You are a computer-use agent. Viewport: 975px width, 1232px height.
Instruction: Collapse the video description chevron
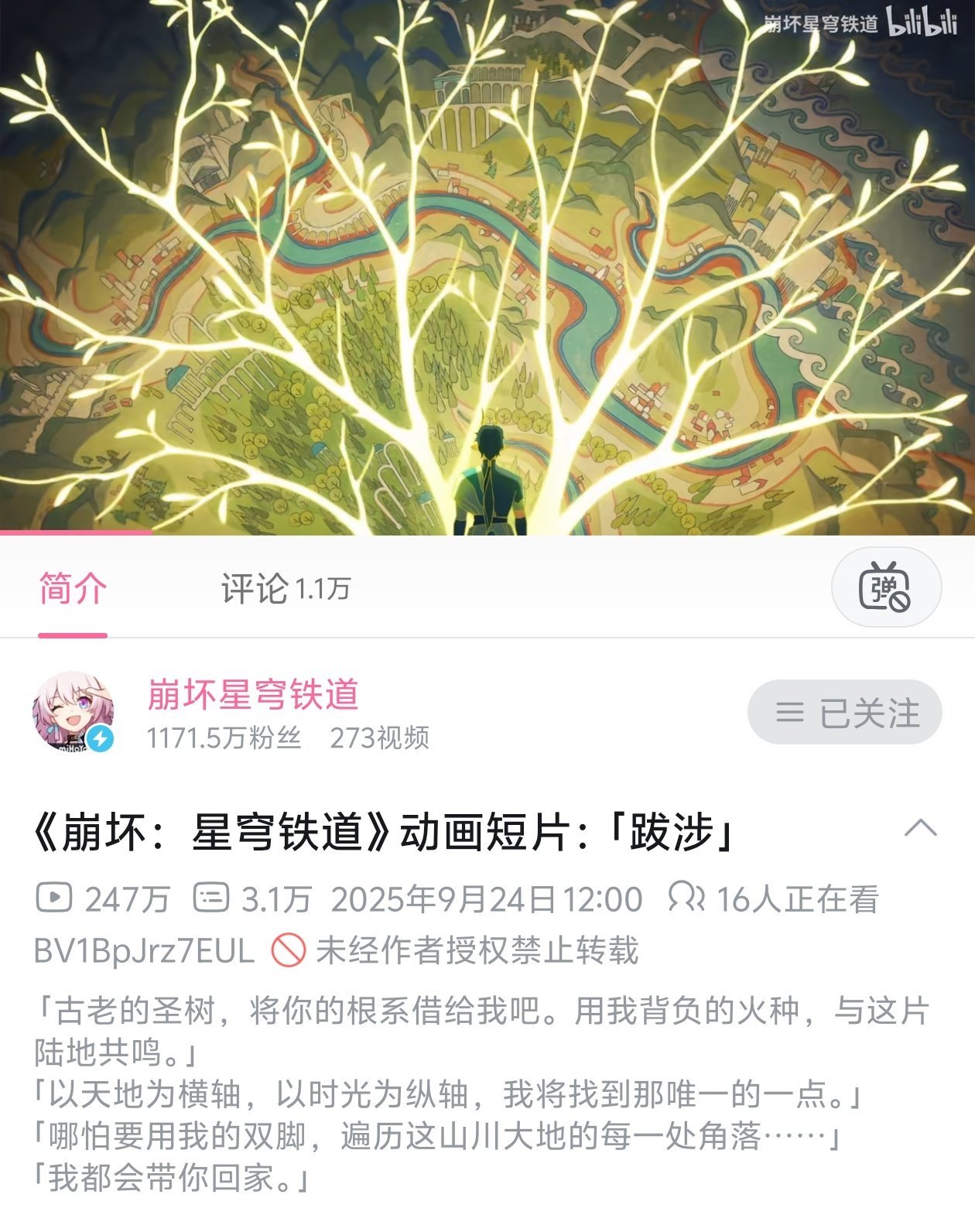click(920, 829)
